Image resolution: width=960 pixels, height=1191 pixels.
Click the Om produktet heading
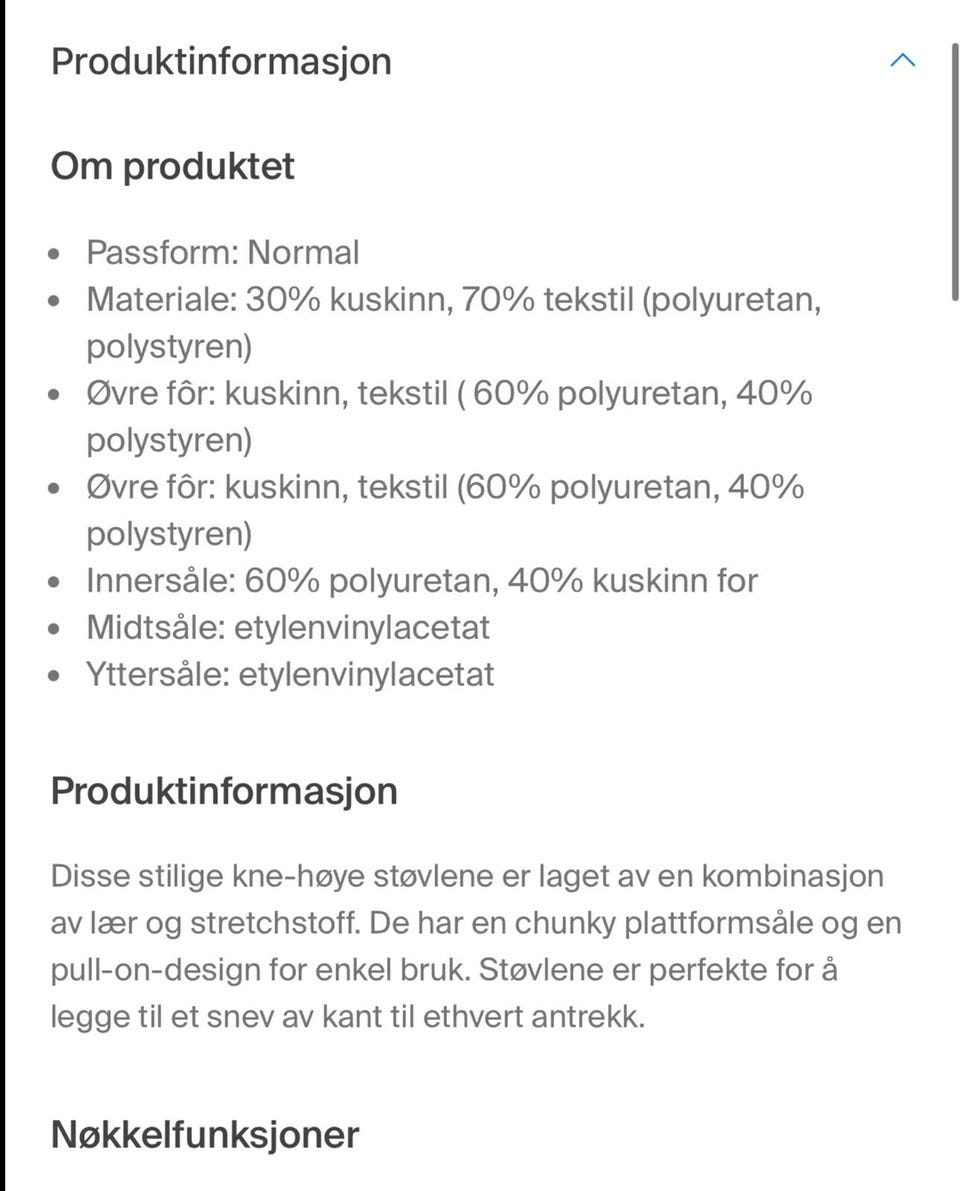point(172,166)
